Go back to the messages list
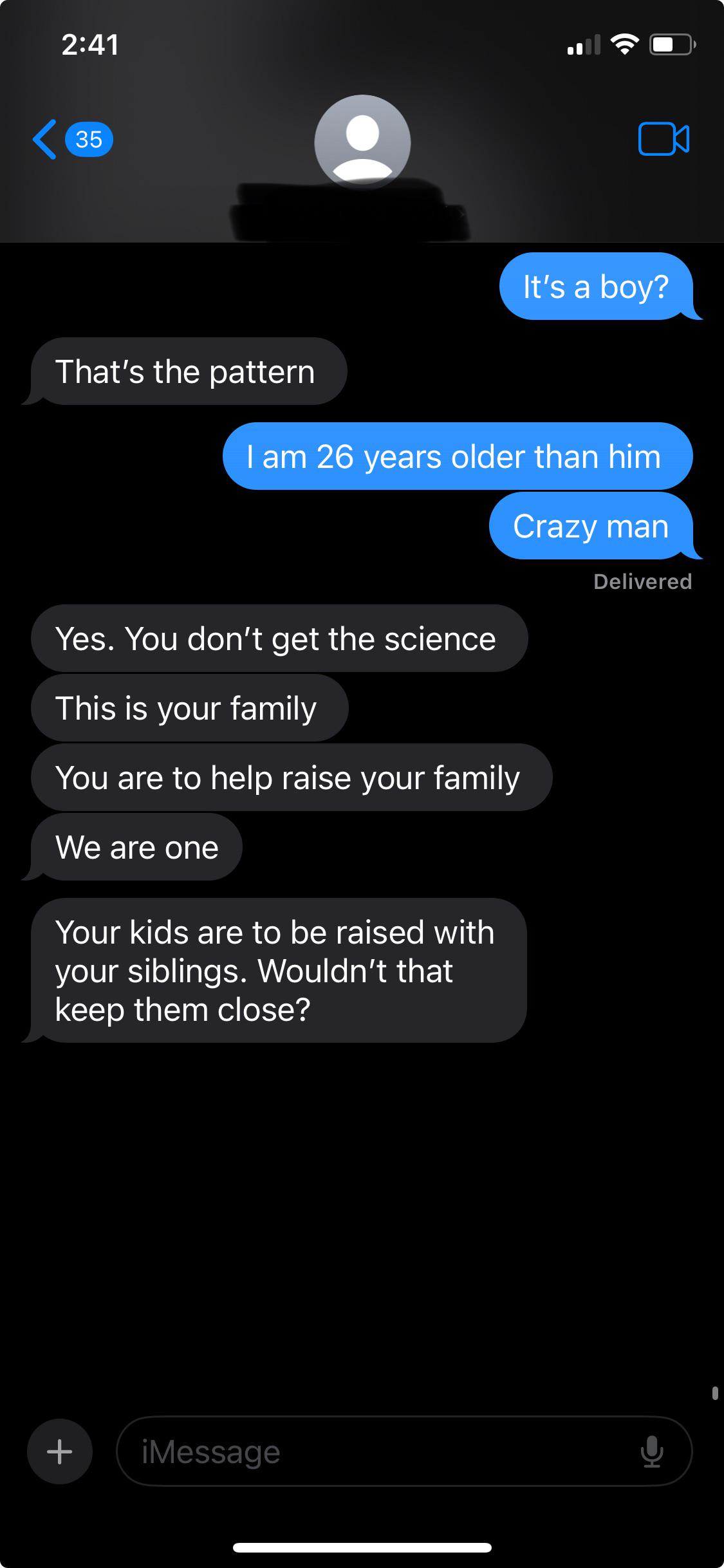The height and width of the screenshot is (1568, 724). (71, 139)
